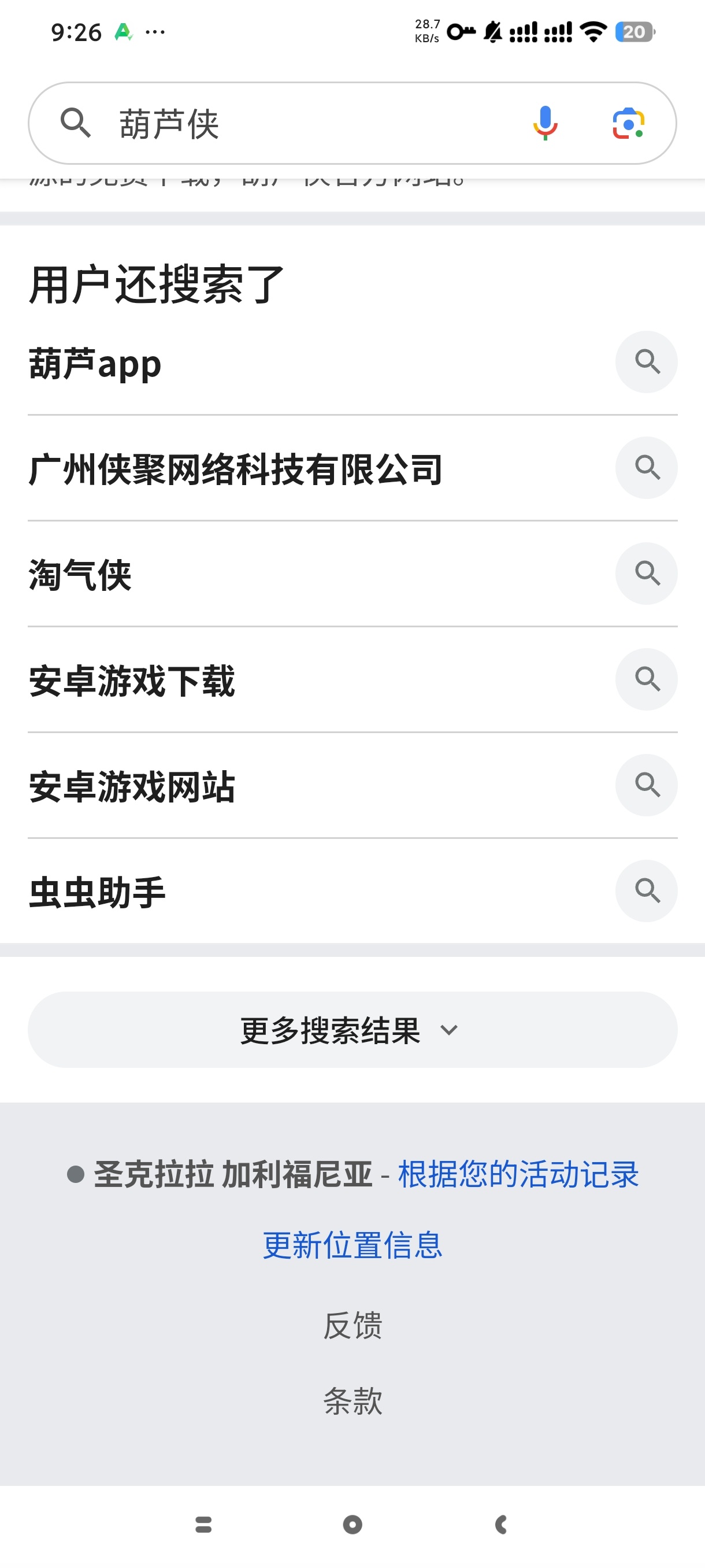Choose the 虫虫助手 related search
Screen dimensions: 705x1568
(x=352, y=892)
